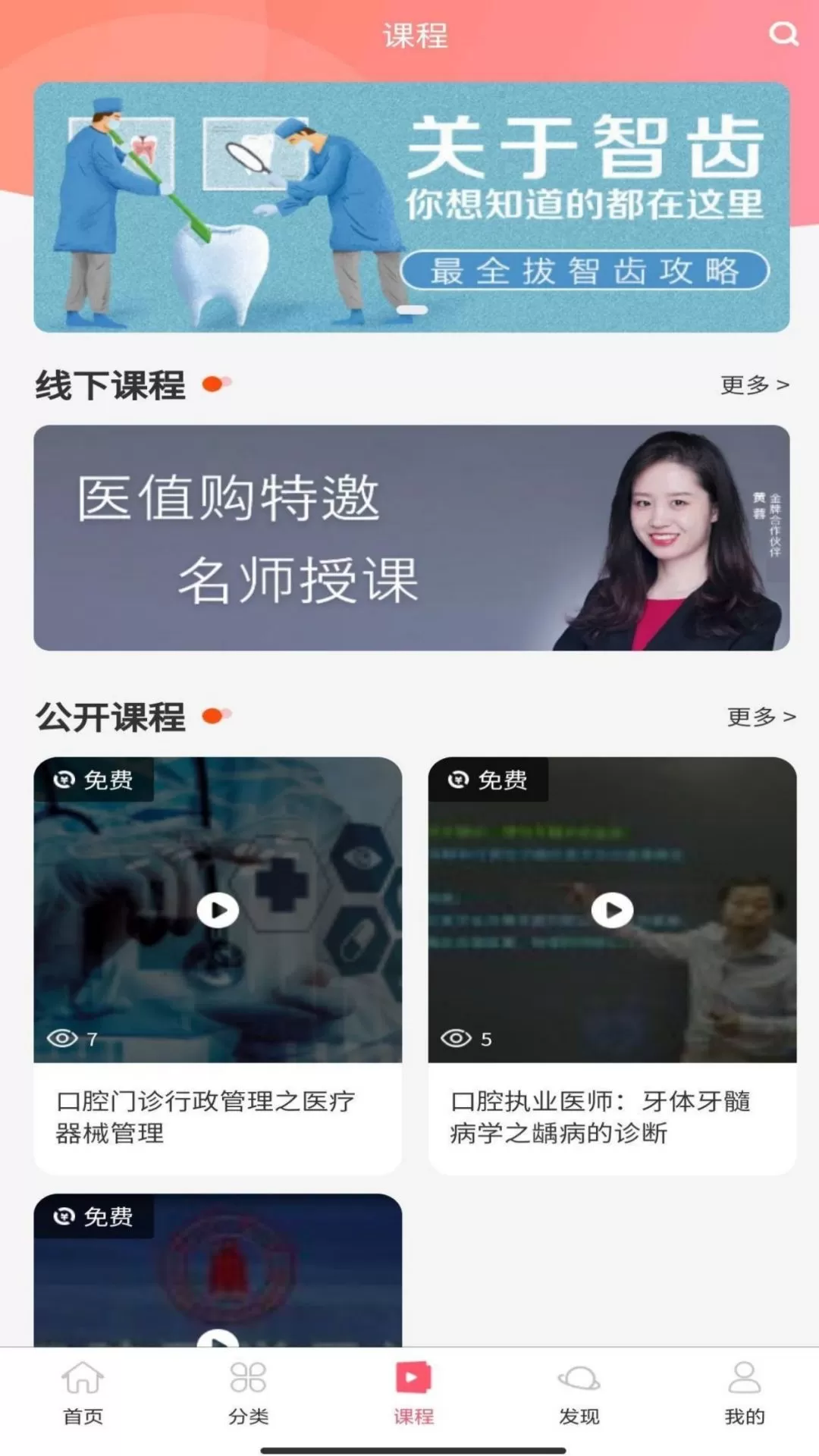Play the 口腔执业医师 牙体牙髓病学 video

pyautogui.click(x=612, y=910)
